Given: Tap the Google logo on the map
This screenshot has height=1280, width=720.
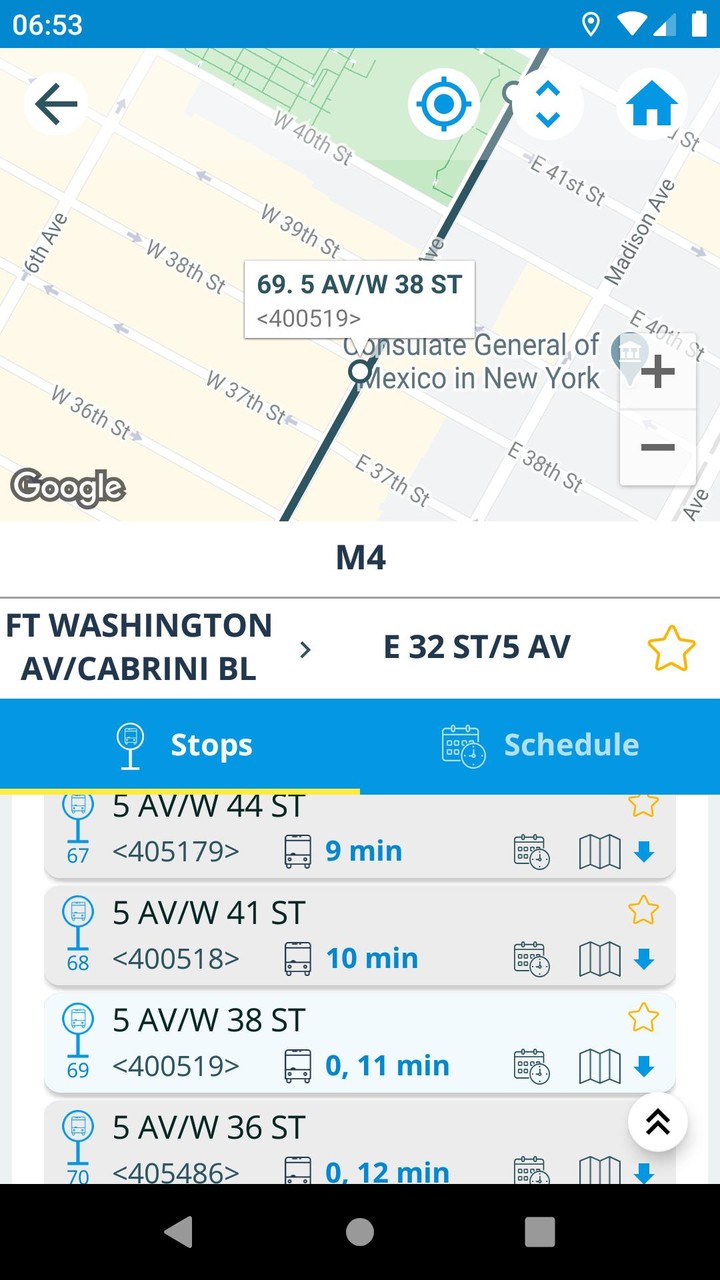Looking at the screenshot, I should pyautogui.click(x=67, y=488).
